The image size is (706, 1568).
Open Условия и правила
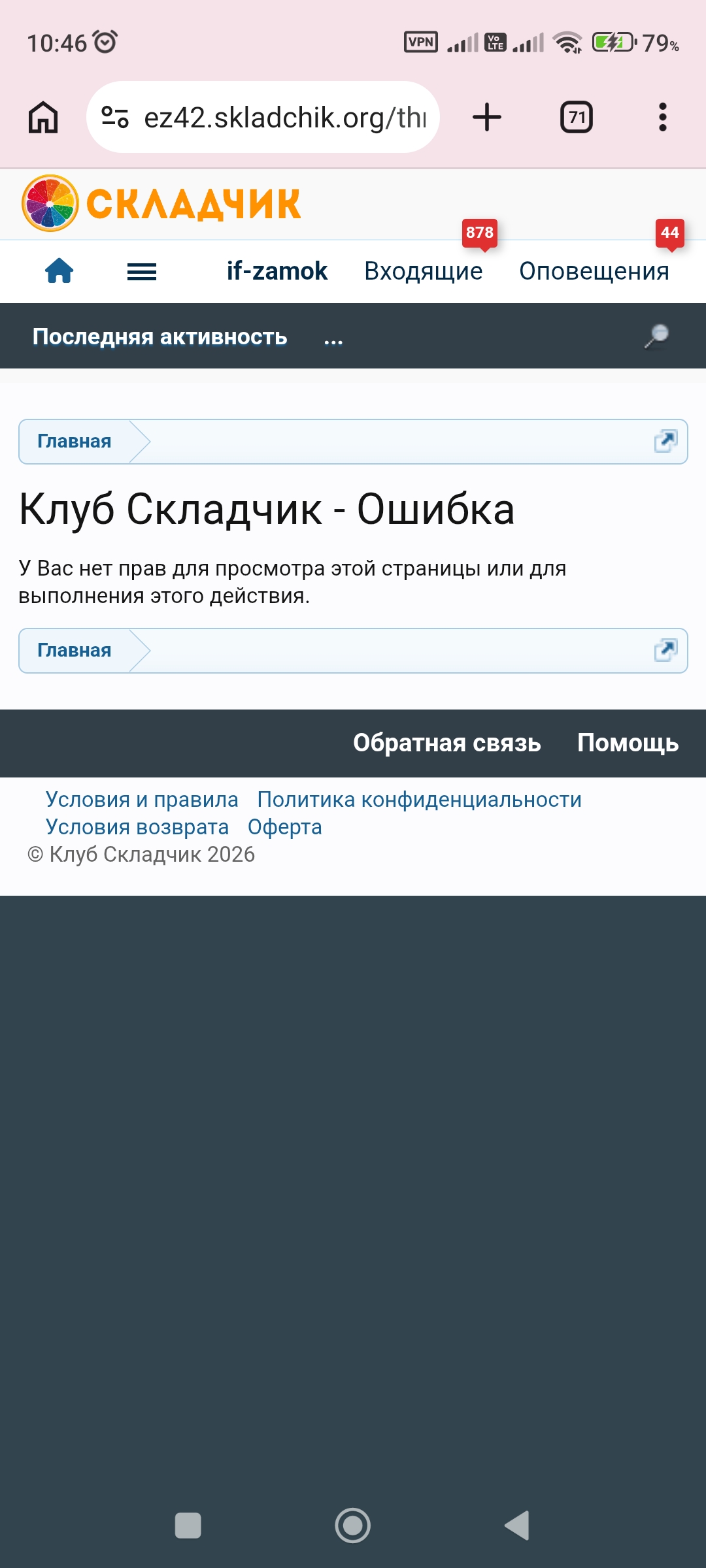pos(142,800)
